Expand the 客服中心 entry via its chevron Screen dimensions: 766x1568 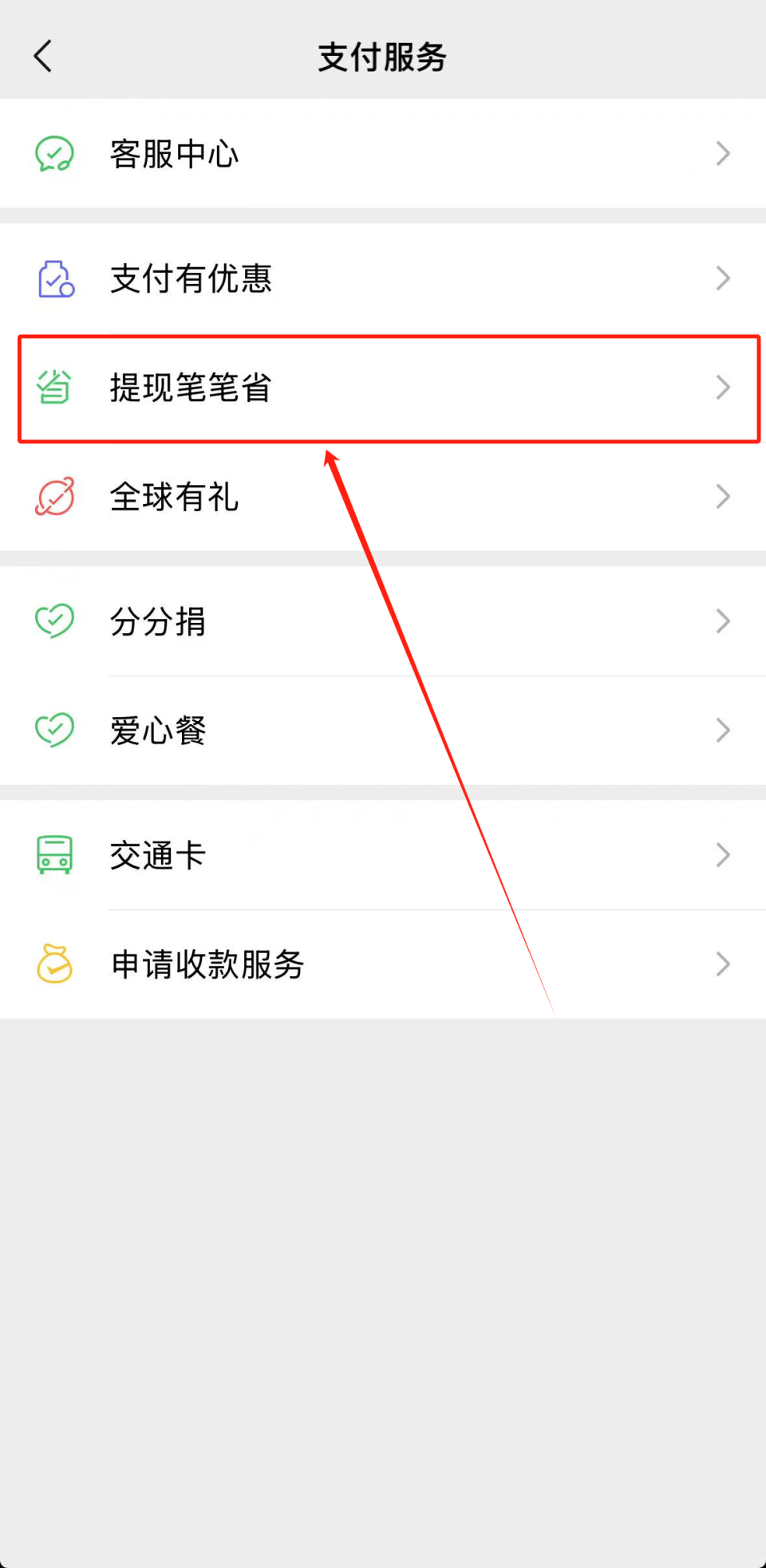click(x=723, y=153)
